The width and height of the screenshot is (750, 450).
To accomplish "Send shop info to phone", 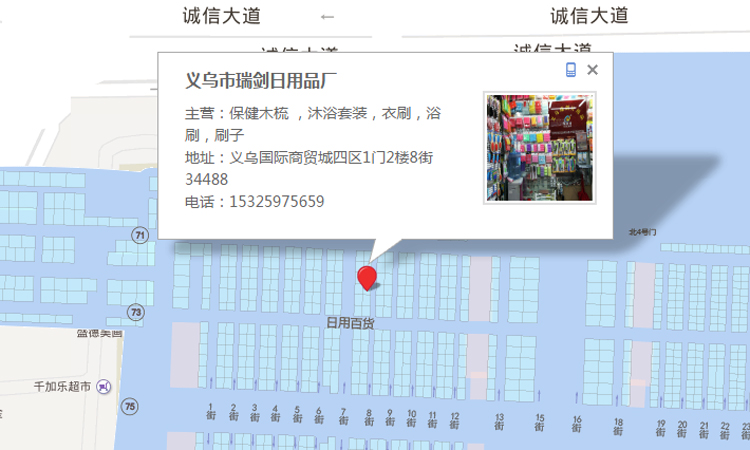I will coord(571,70).
